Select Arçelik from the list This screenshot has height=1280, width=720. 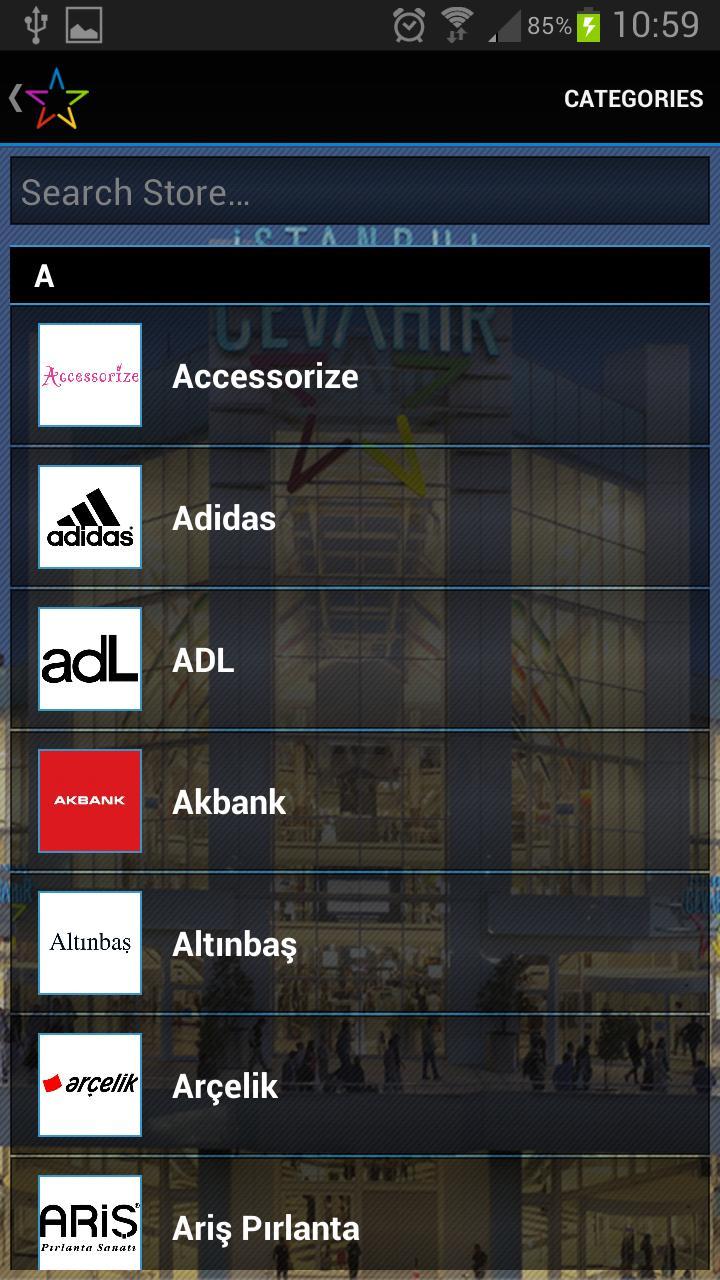click(360, 1086)
